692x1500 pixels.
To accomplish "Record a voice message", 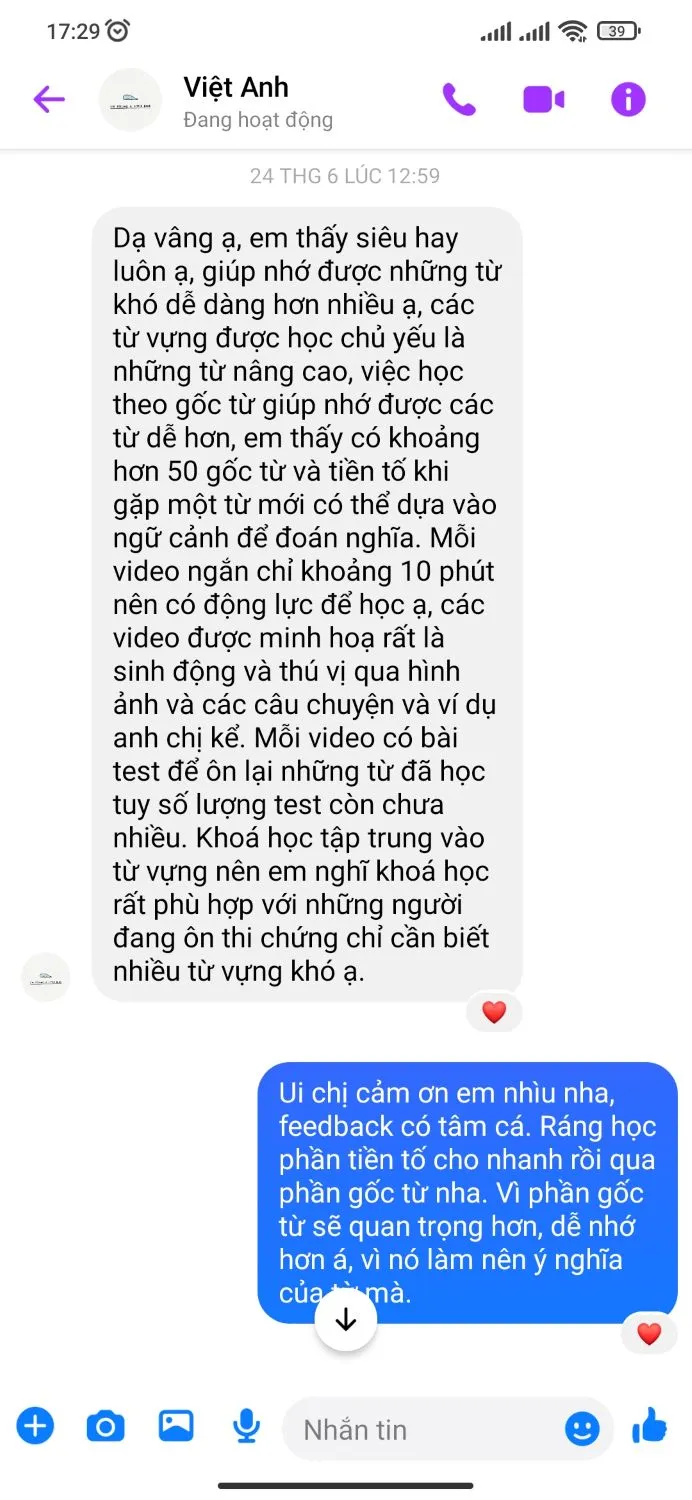I will pyautogui.click(x=246, y=1426).
